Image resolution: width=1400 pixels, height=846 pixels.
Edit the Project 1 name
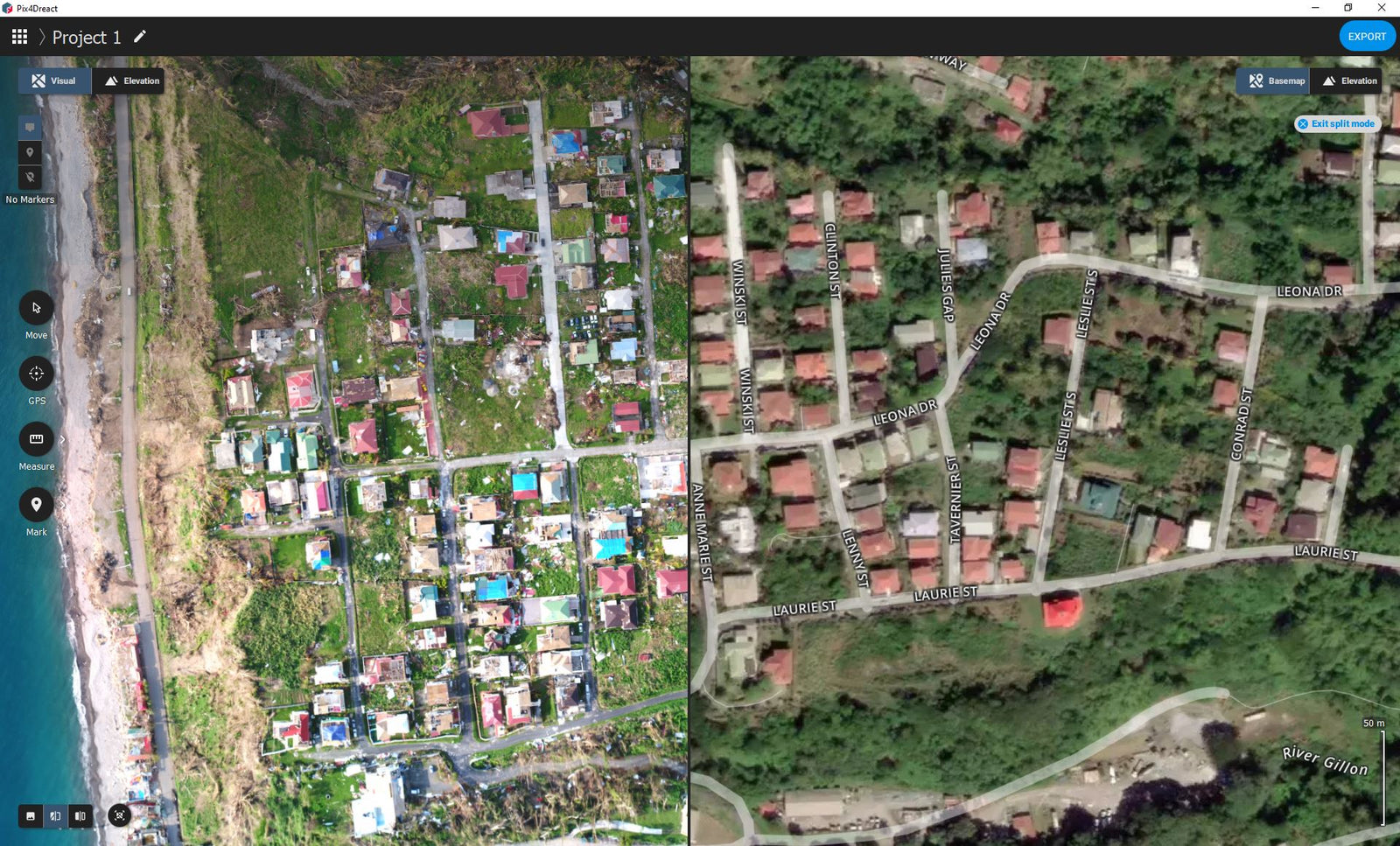tap(140, 37)
